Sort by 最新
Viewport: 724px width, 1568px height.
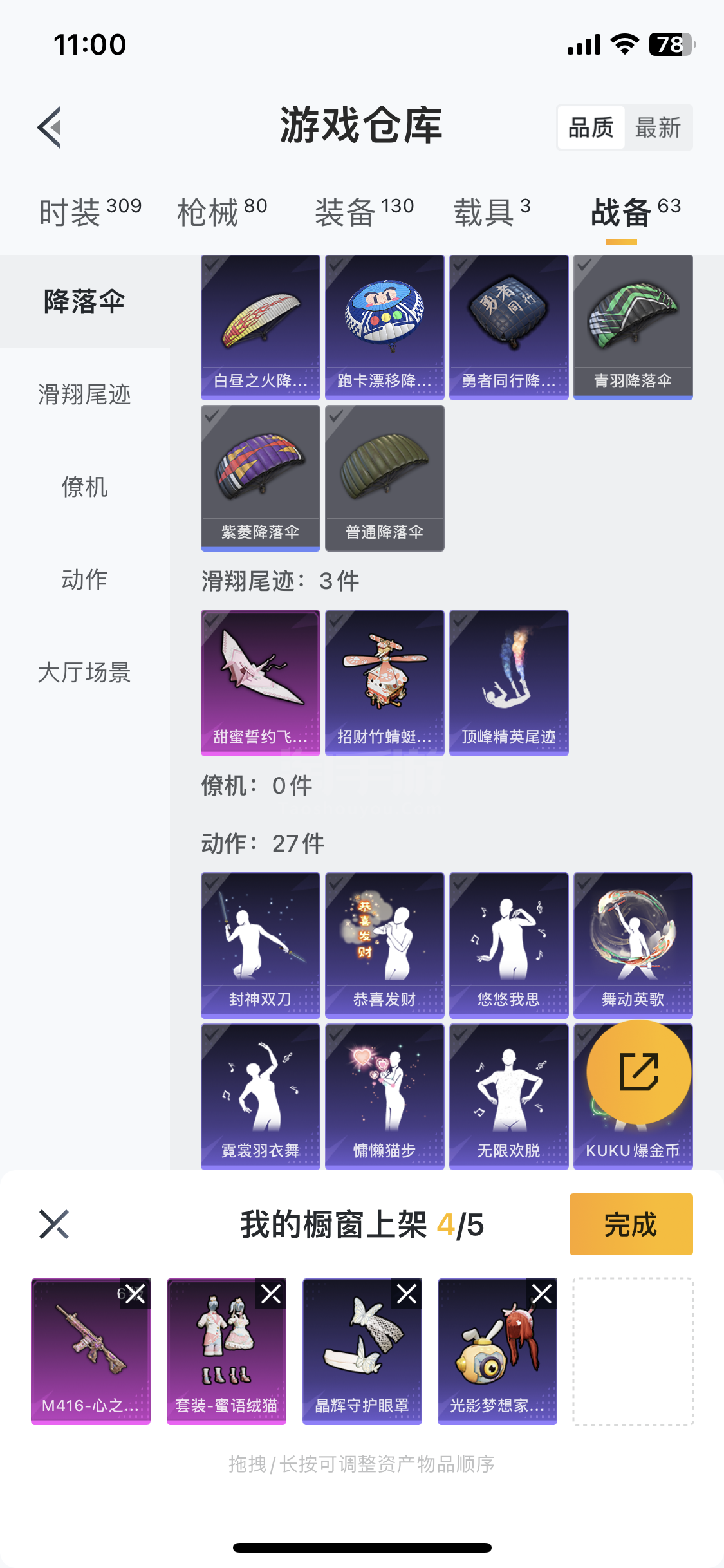tap(658, 127)
